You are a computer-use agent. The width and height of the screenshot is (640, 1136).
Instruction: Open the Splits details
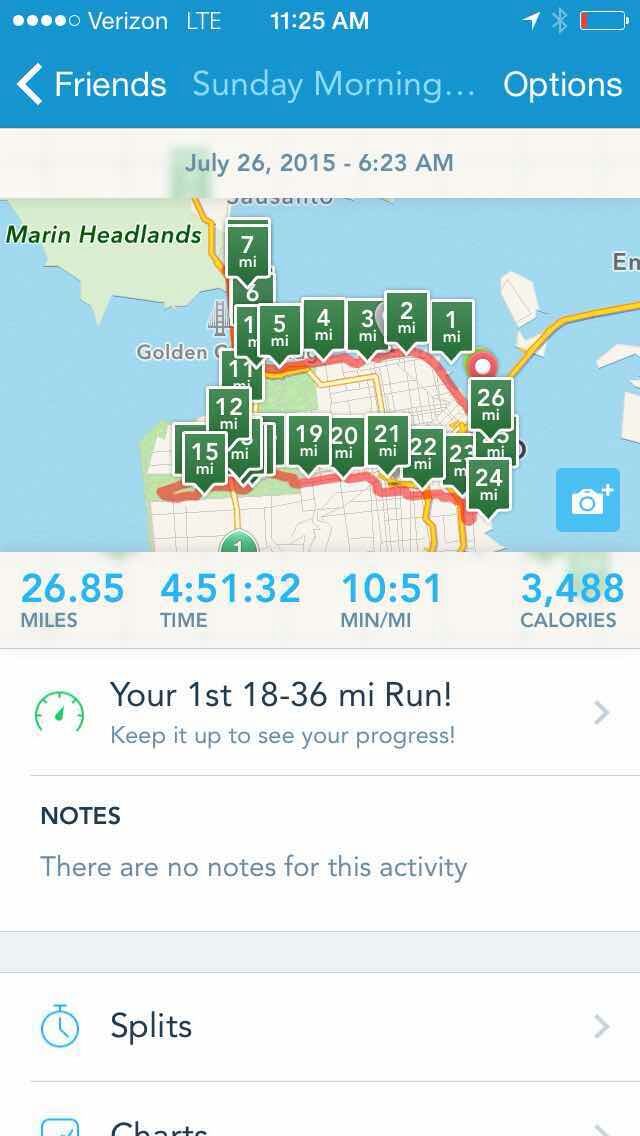(320, 1026)
